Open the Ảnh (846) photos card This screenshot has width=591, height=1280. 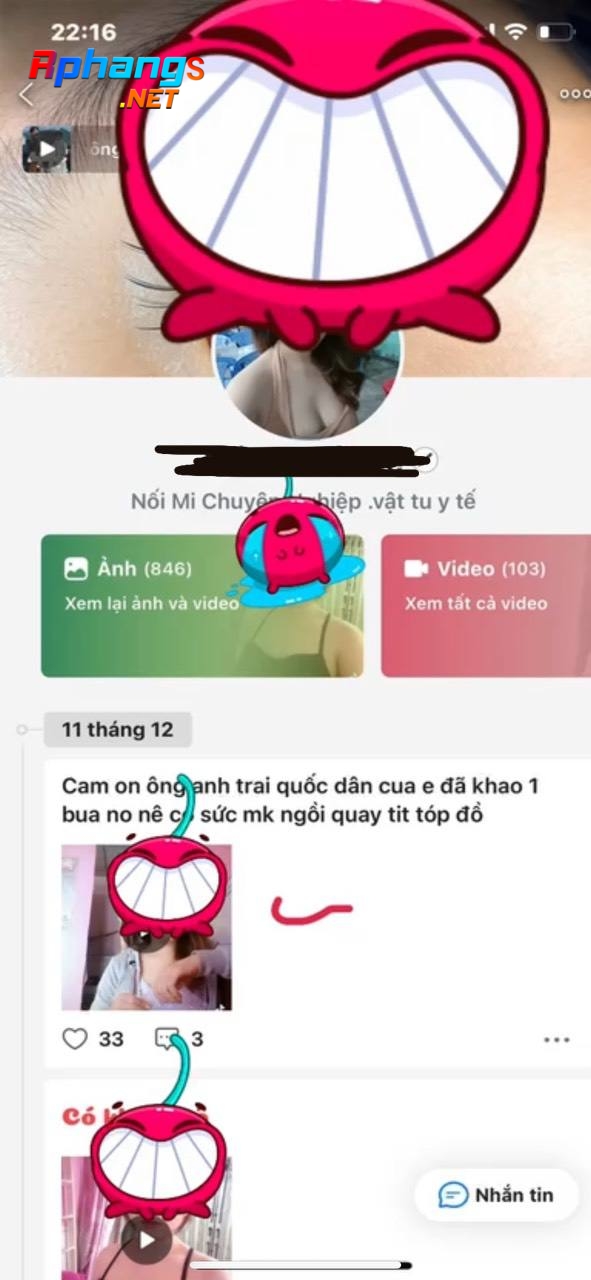202,605
